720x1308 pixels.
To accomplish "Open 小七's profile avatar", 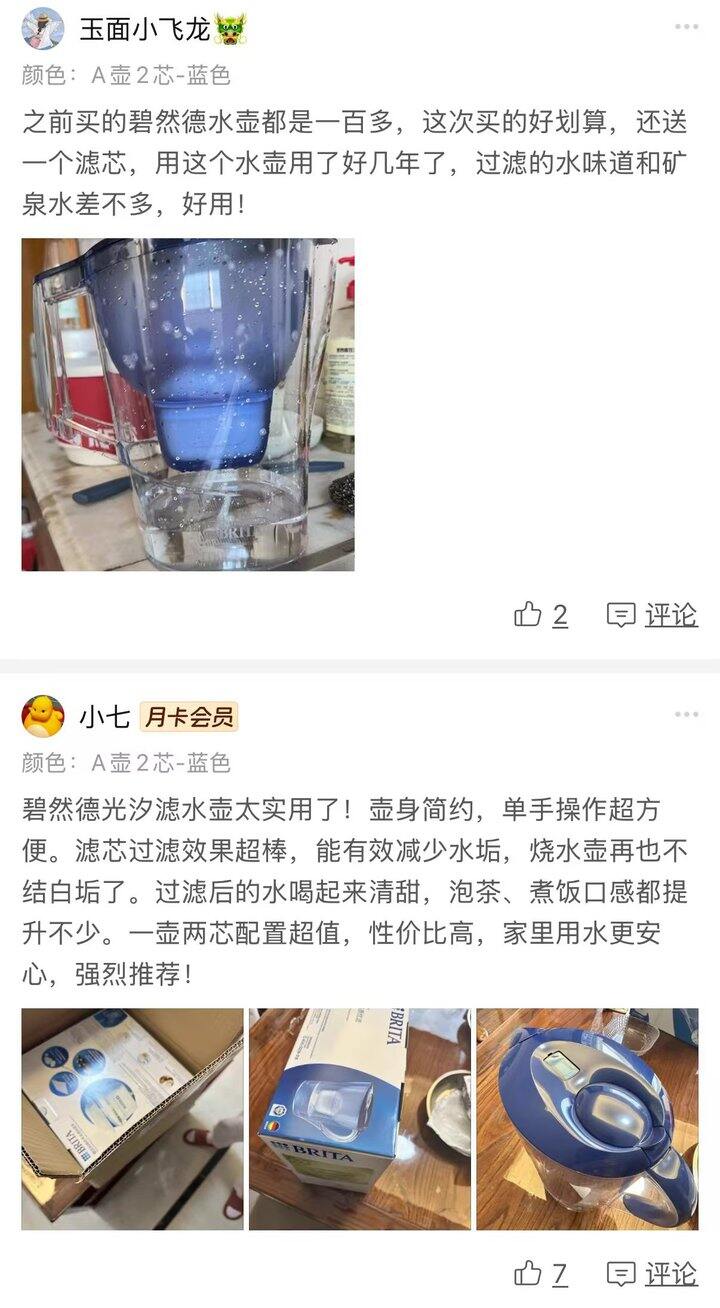I will [43, 716].
